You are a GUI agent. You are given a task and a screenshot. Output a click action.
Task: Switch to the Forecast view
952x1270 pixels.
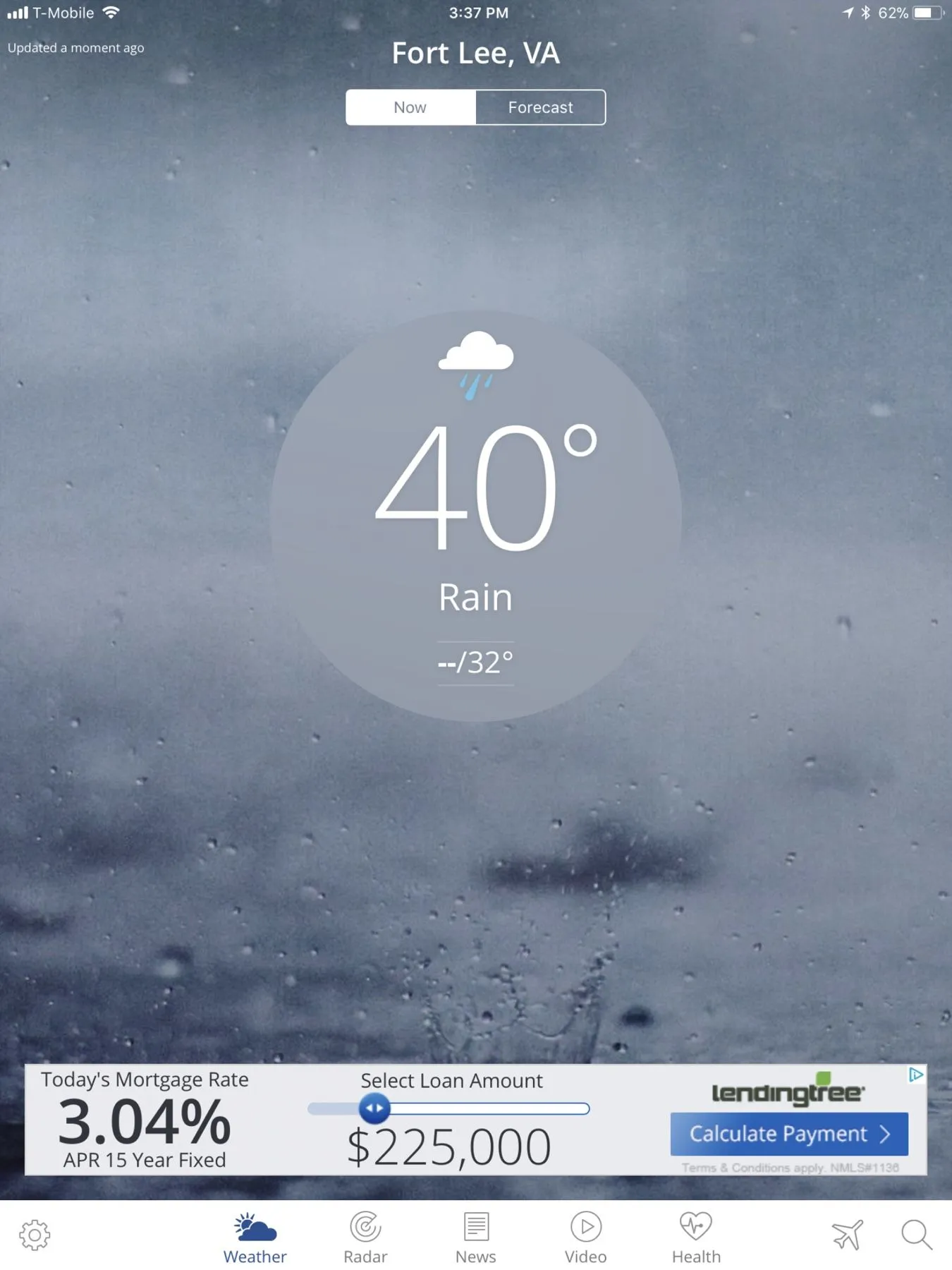(540, 107)
